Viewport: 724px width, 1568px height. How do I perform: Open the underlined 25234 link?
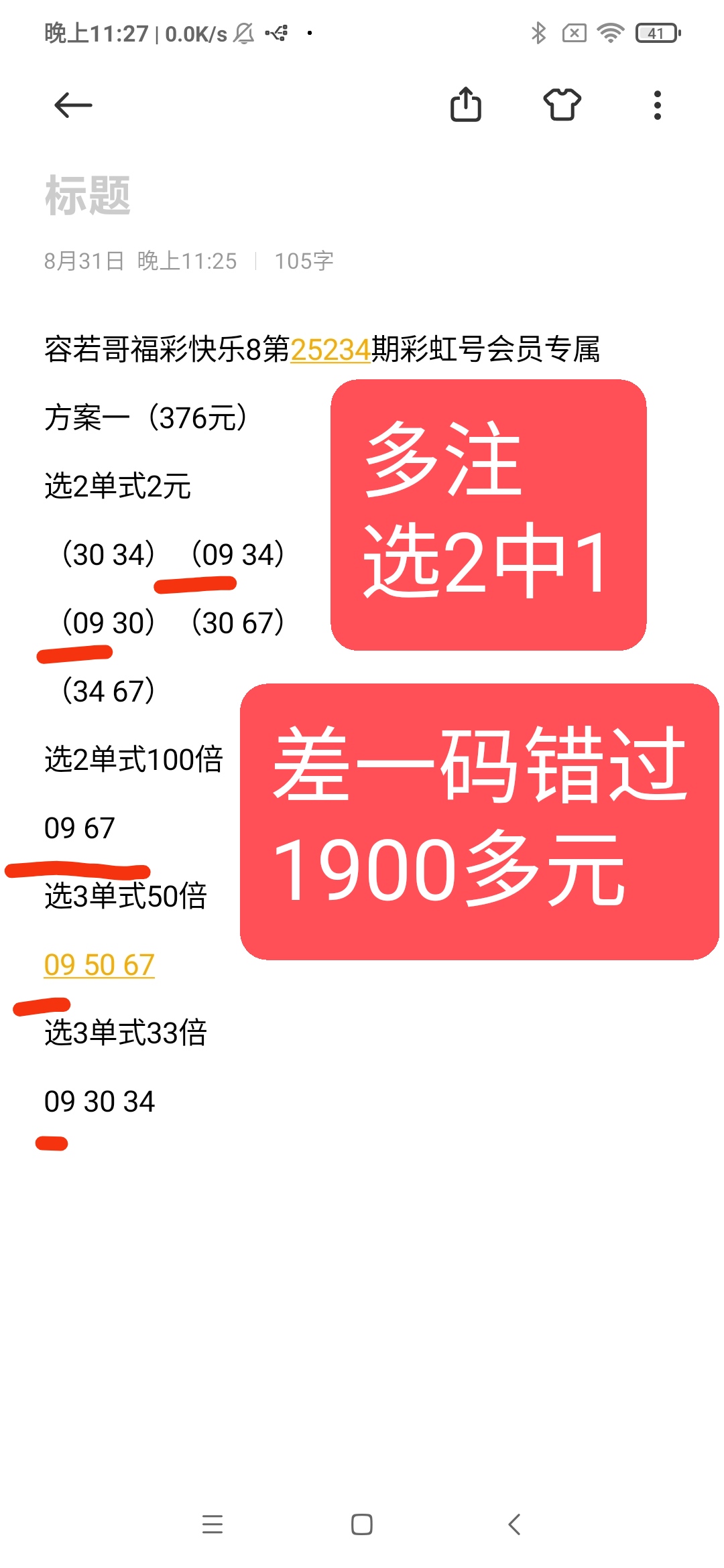coord(330,350)
